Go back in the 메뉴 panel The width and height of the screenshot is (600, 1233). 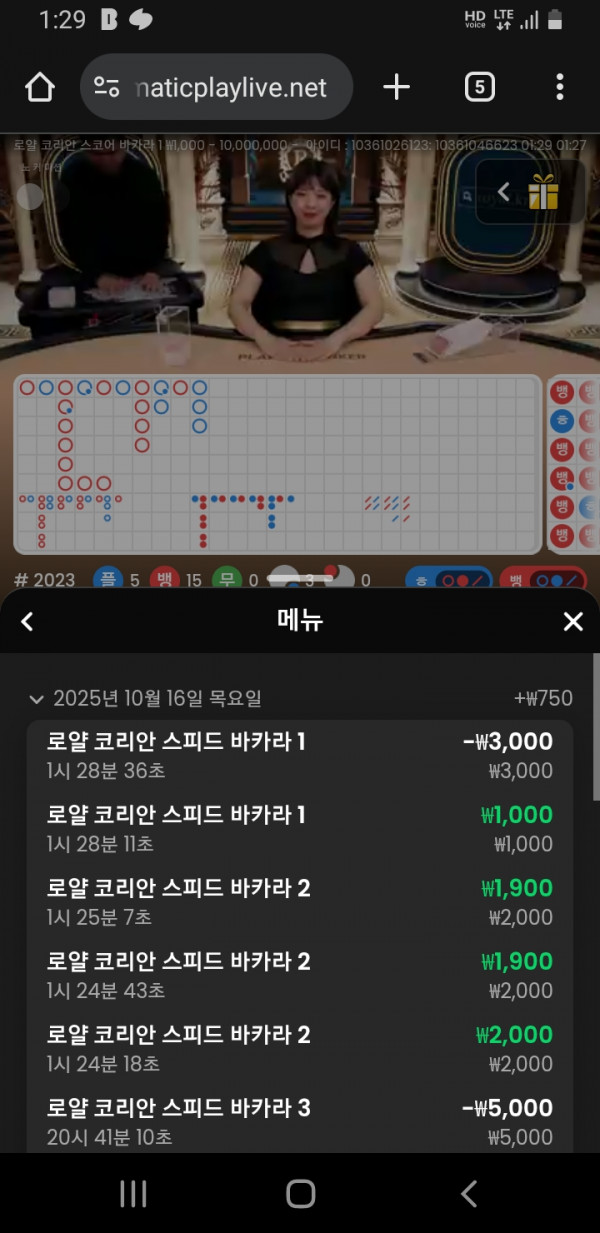pos(27,622)
